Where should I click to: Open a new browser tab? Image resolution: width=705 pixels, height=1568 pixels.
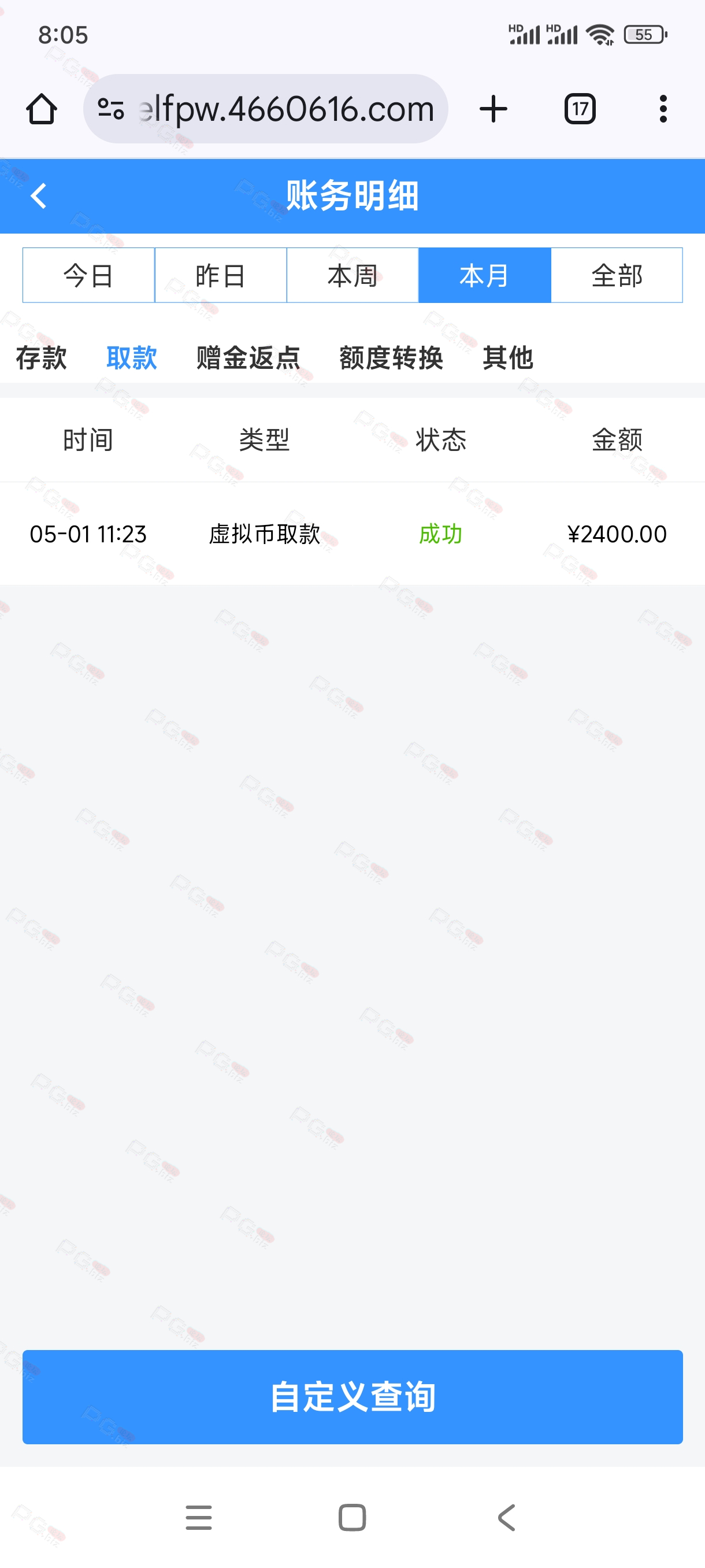coord(493,110)
